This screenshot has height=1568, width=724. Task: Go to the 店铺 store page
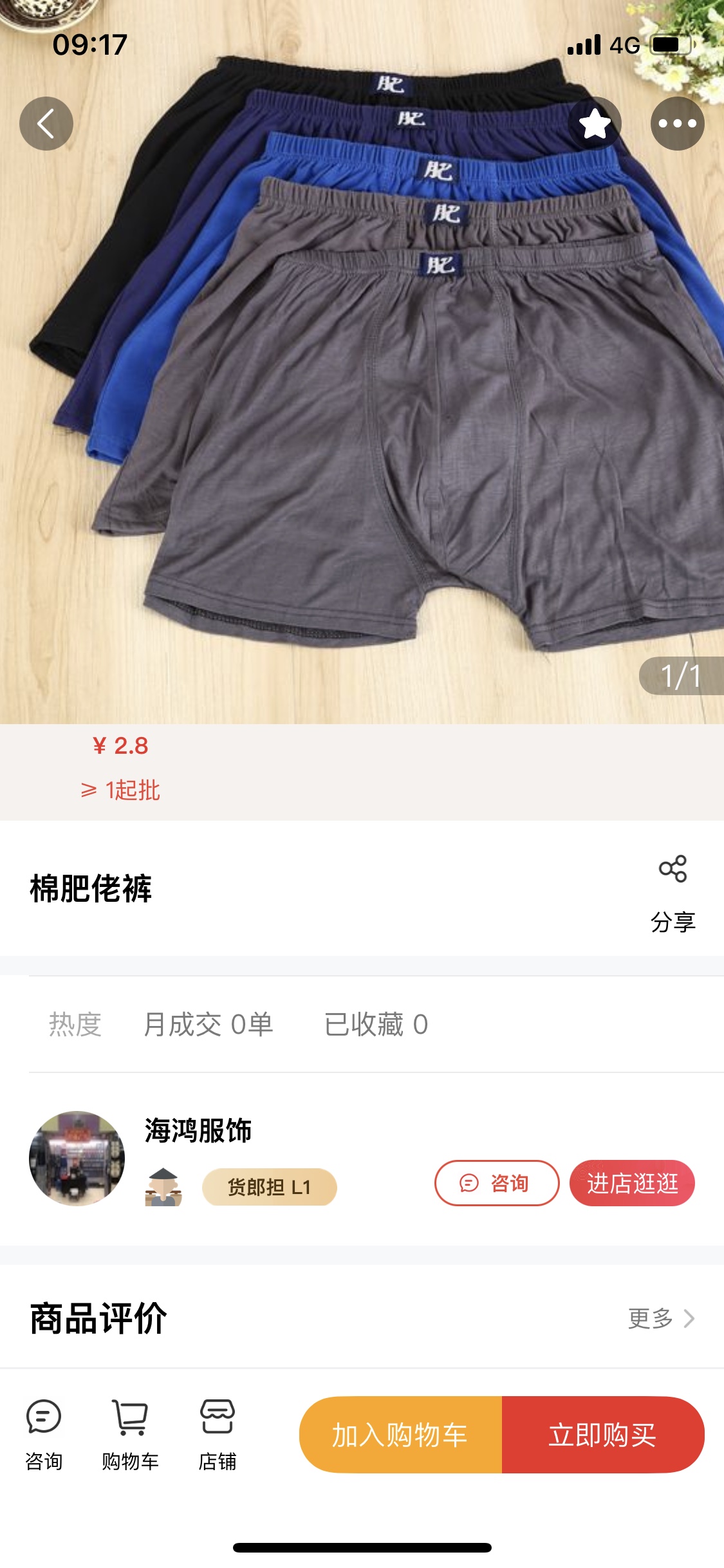pyautogui.click(x=218, y=1434)
